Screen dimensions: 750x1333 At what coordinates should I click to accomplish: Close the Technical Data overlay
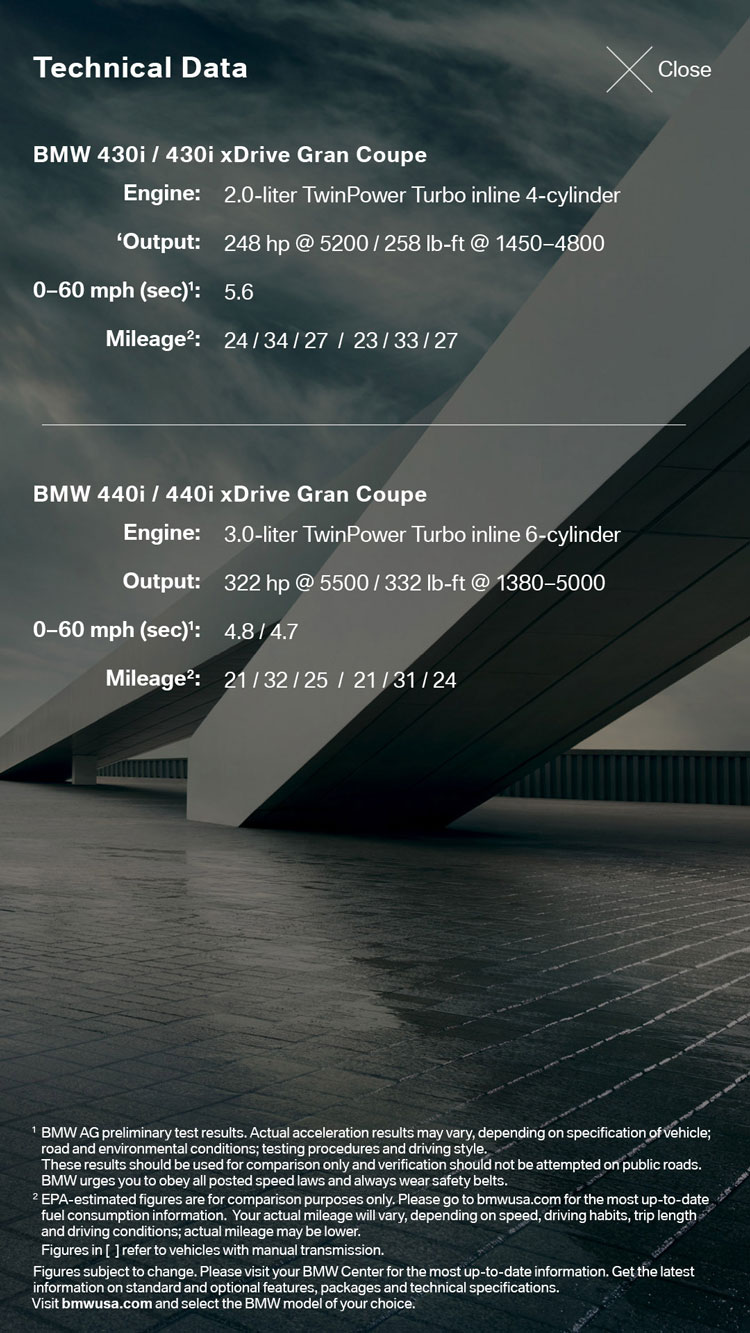(659, 69)
